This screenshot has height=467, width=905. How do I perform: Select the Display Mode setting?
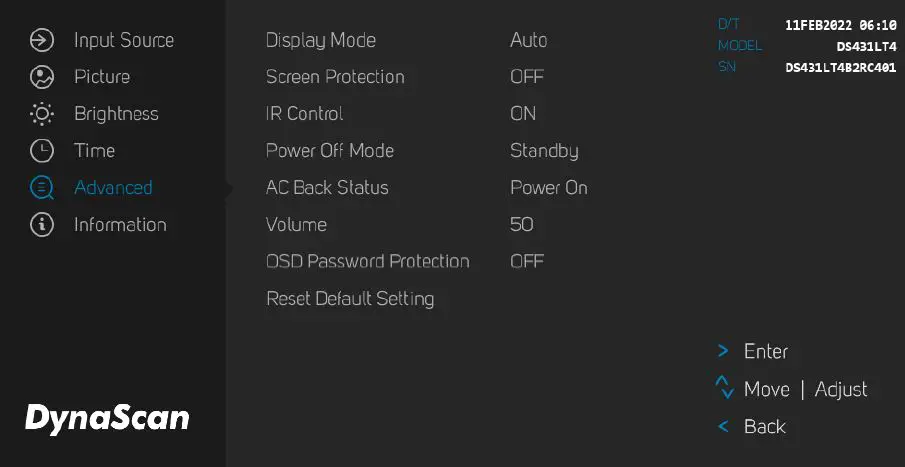[321, 41]
